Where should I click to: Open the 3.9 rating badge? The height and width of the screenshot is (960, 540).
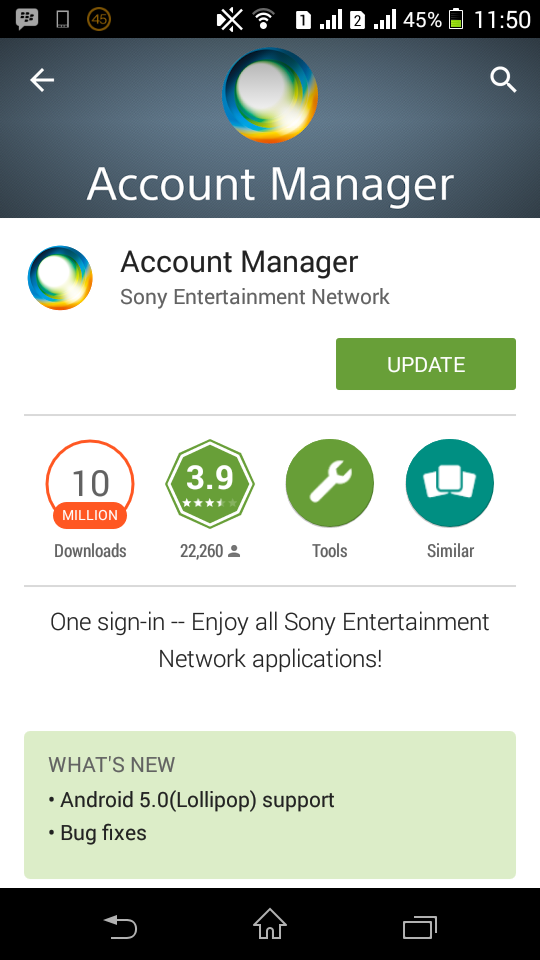(210, 484)
